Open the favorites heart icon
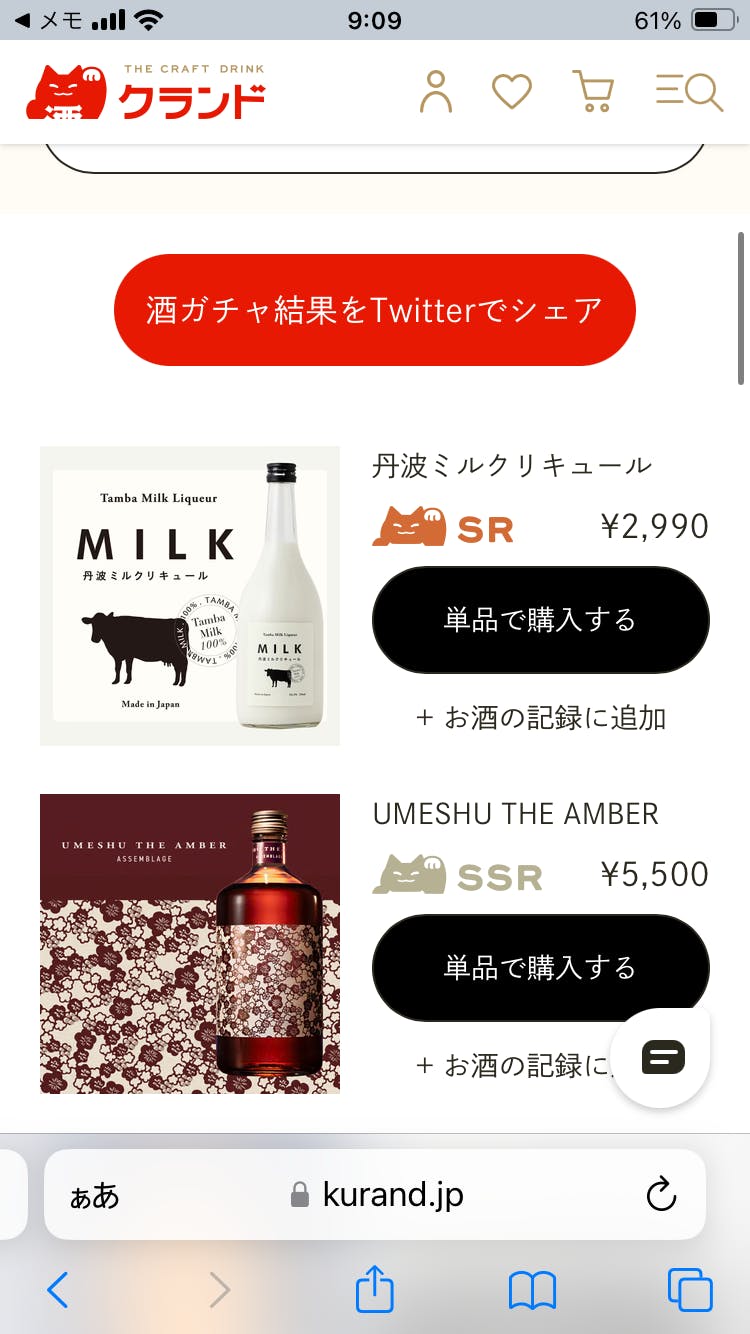The width and height of the screenshot is (750, 1334). (511, 91)
